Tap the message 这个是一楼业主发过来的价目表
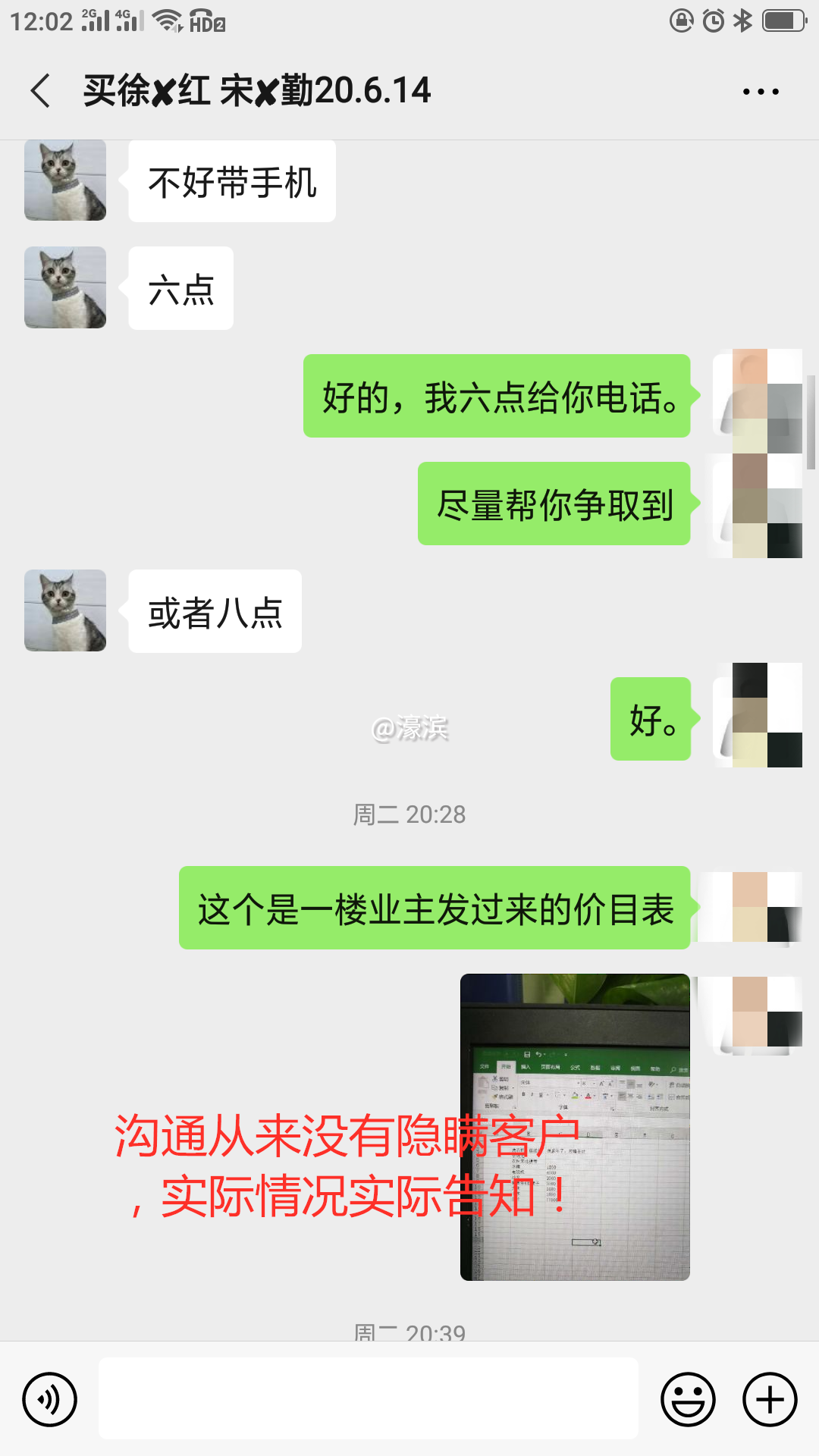This screenshot has width=819, height=1456. 435,908
